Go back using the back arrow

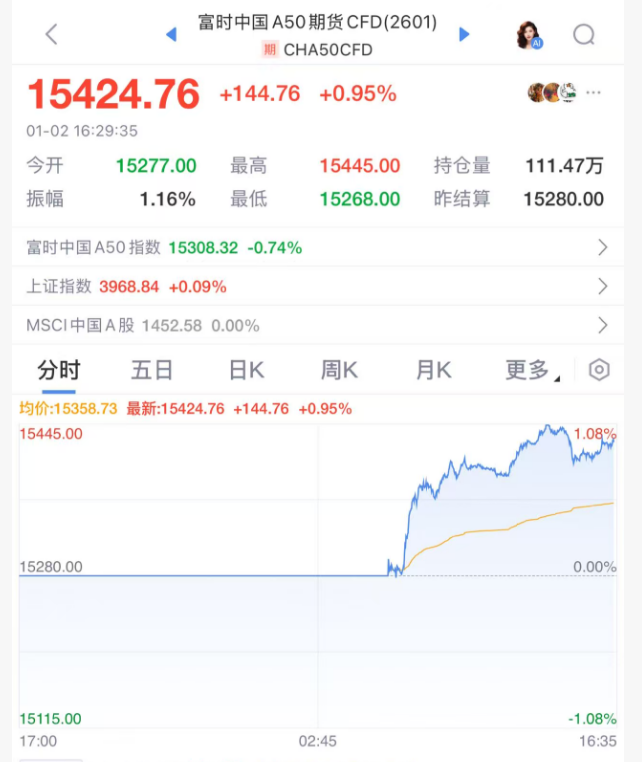52,35
